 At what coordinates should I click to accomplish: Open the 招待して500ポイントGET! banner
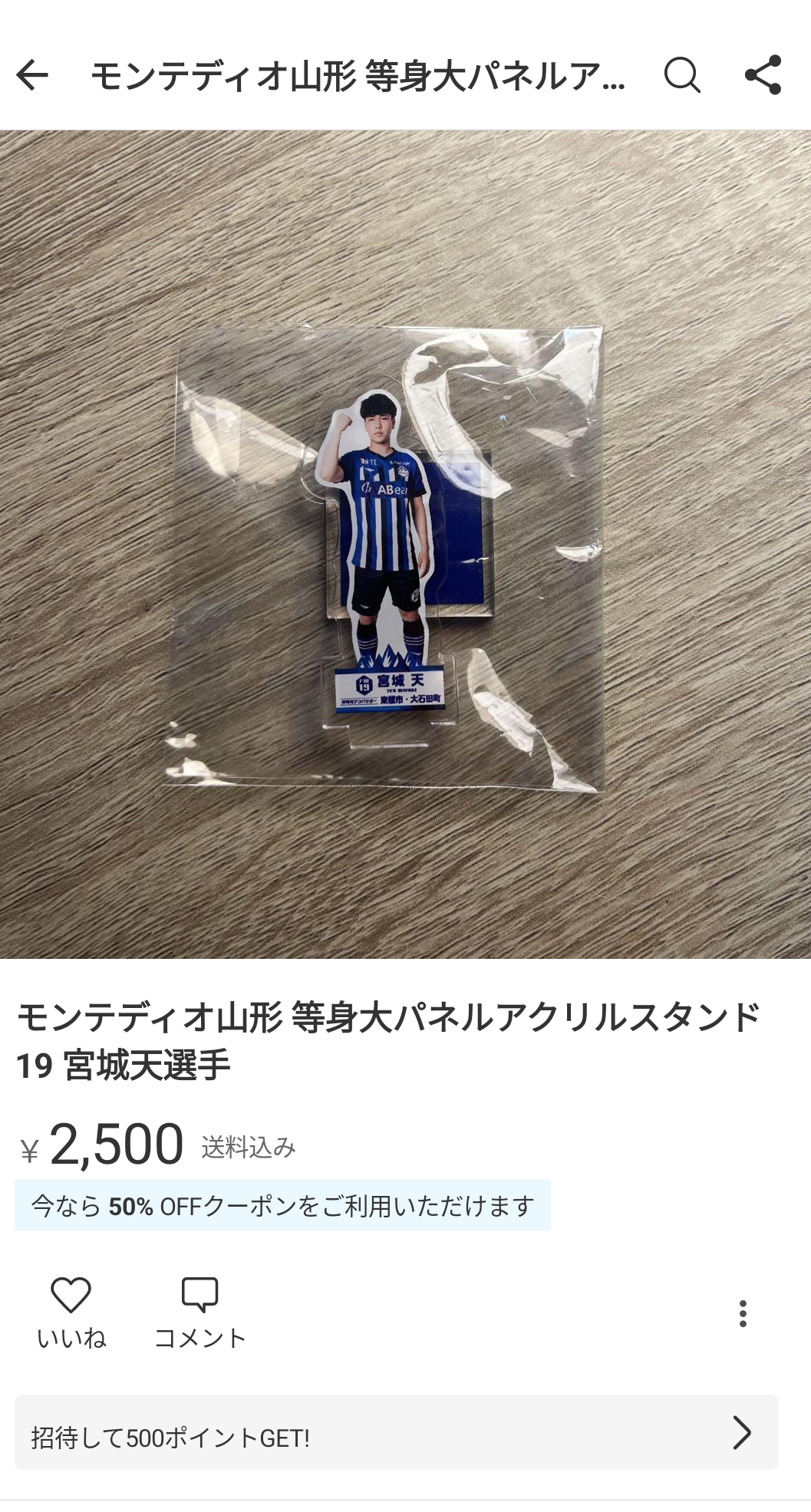pyautogui.click(x=397, y=1432)
